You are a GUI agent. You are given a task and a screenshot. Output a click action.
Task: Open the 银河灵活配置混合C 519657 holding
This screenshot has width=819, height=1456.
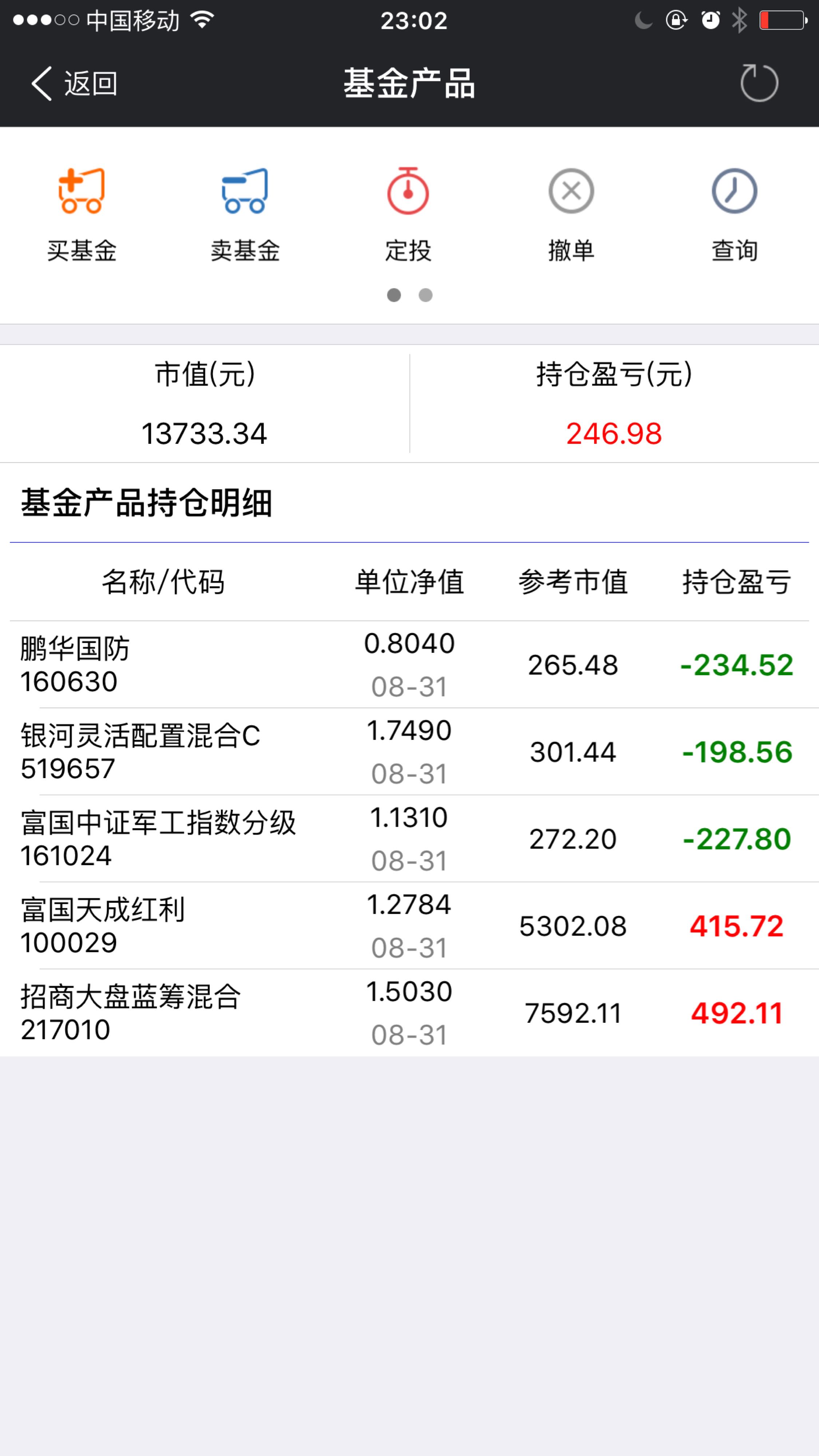409,752
